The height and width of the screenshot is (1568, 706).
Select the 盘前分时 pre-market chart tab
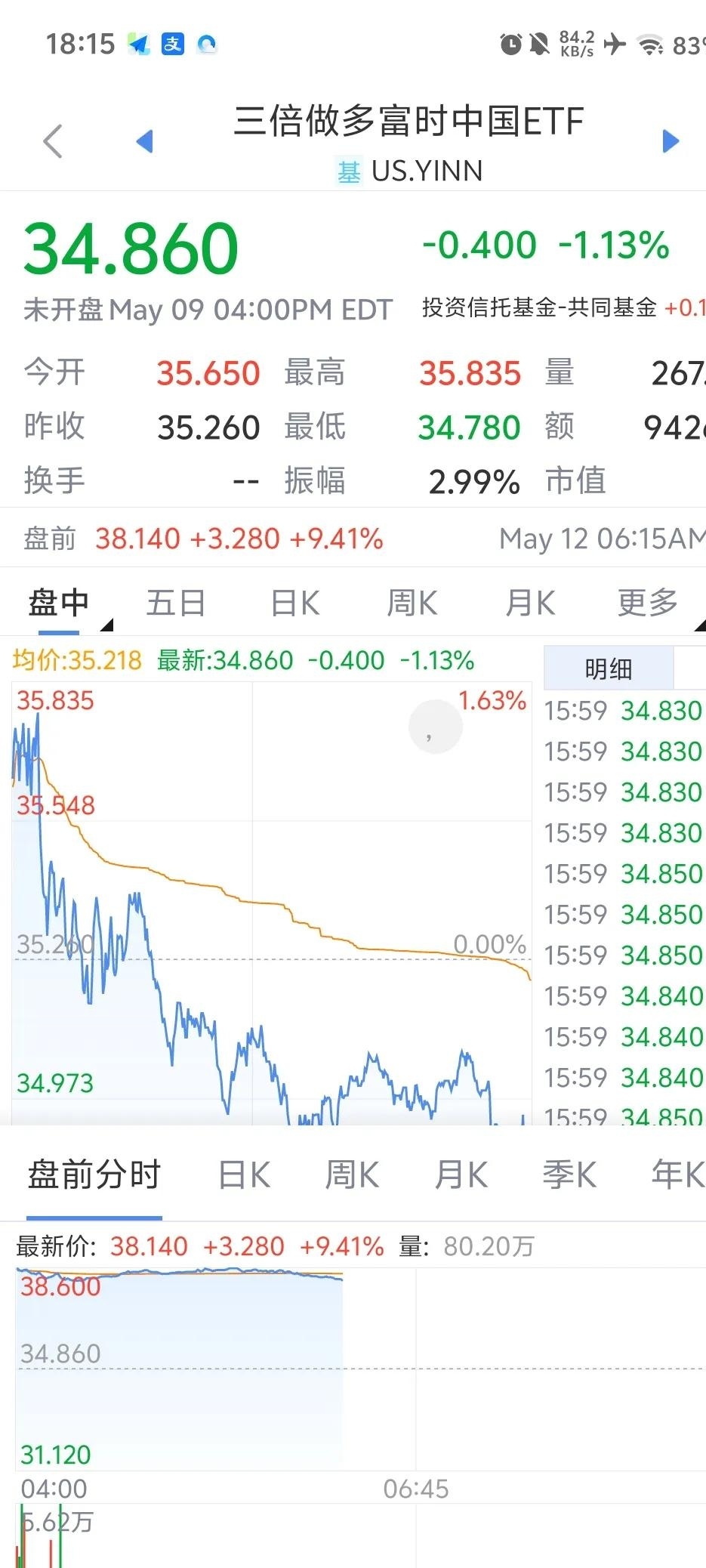[94, 1174]
